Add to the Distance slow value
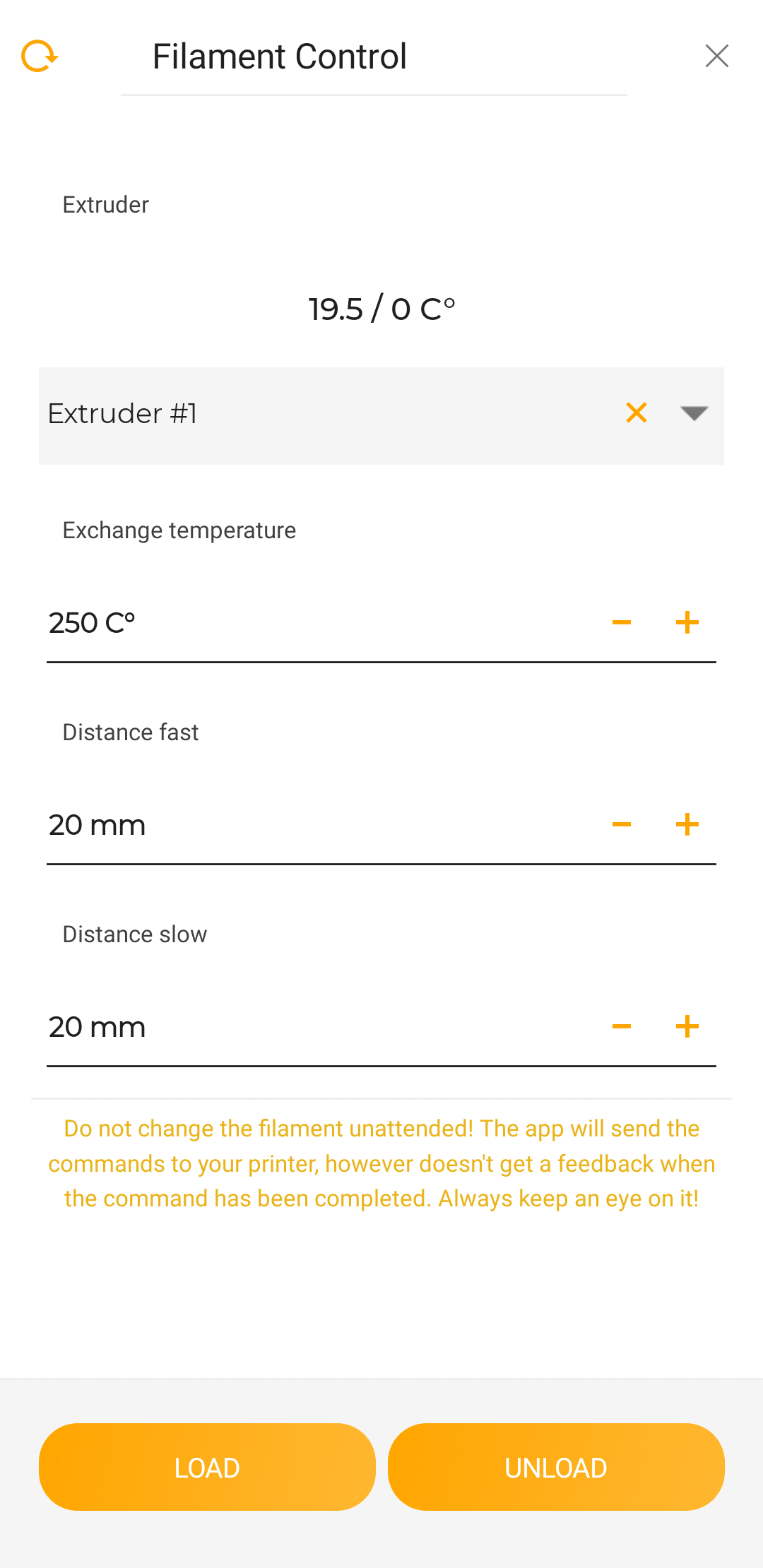This screenshot has height=1568, width=763. pos(687,1026)
